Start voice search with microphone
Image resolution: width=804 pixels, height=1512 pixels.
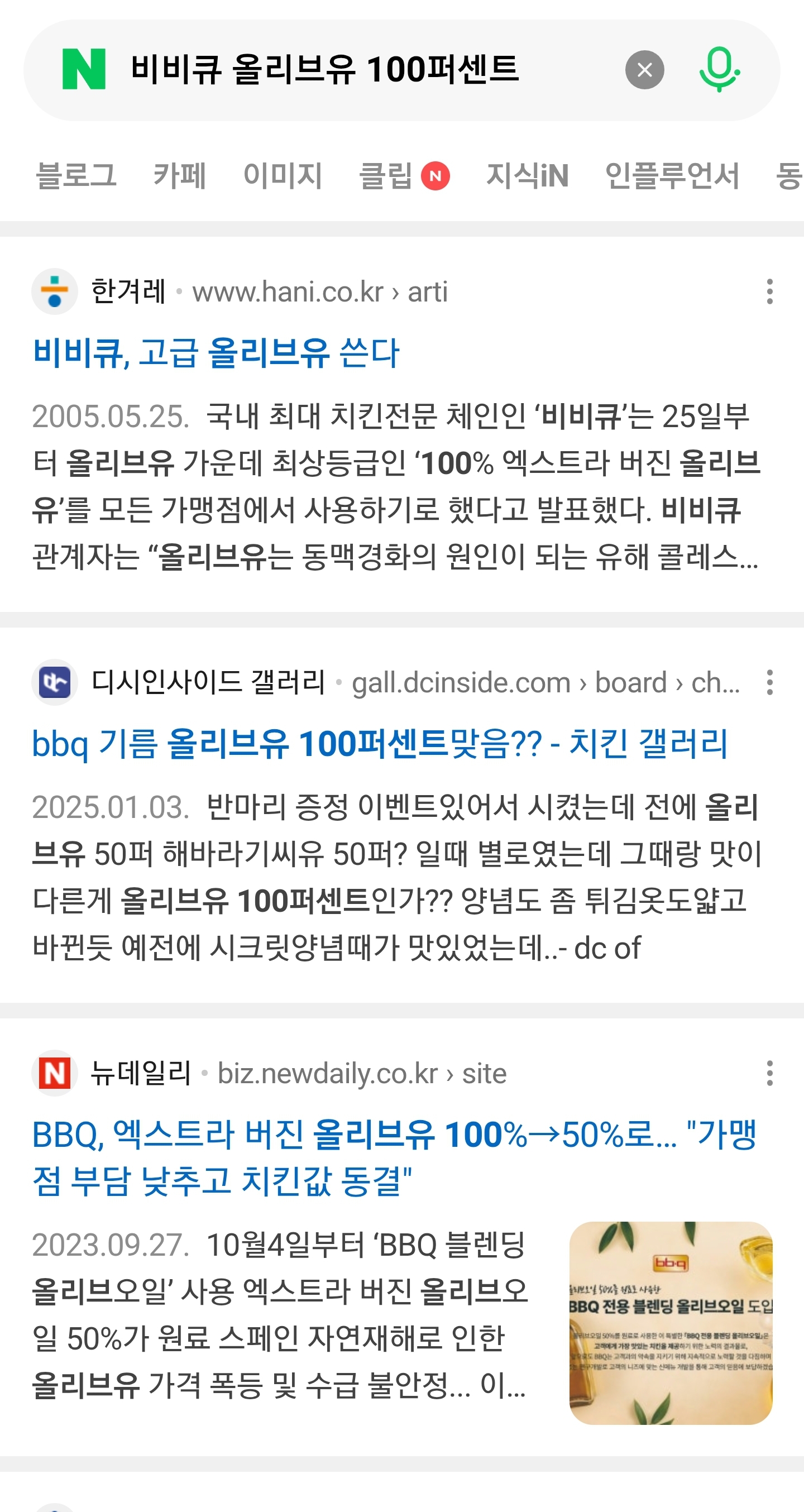719,70
